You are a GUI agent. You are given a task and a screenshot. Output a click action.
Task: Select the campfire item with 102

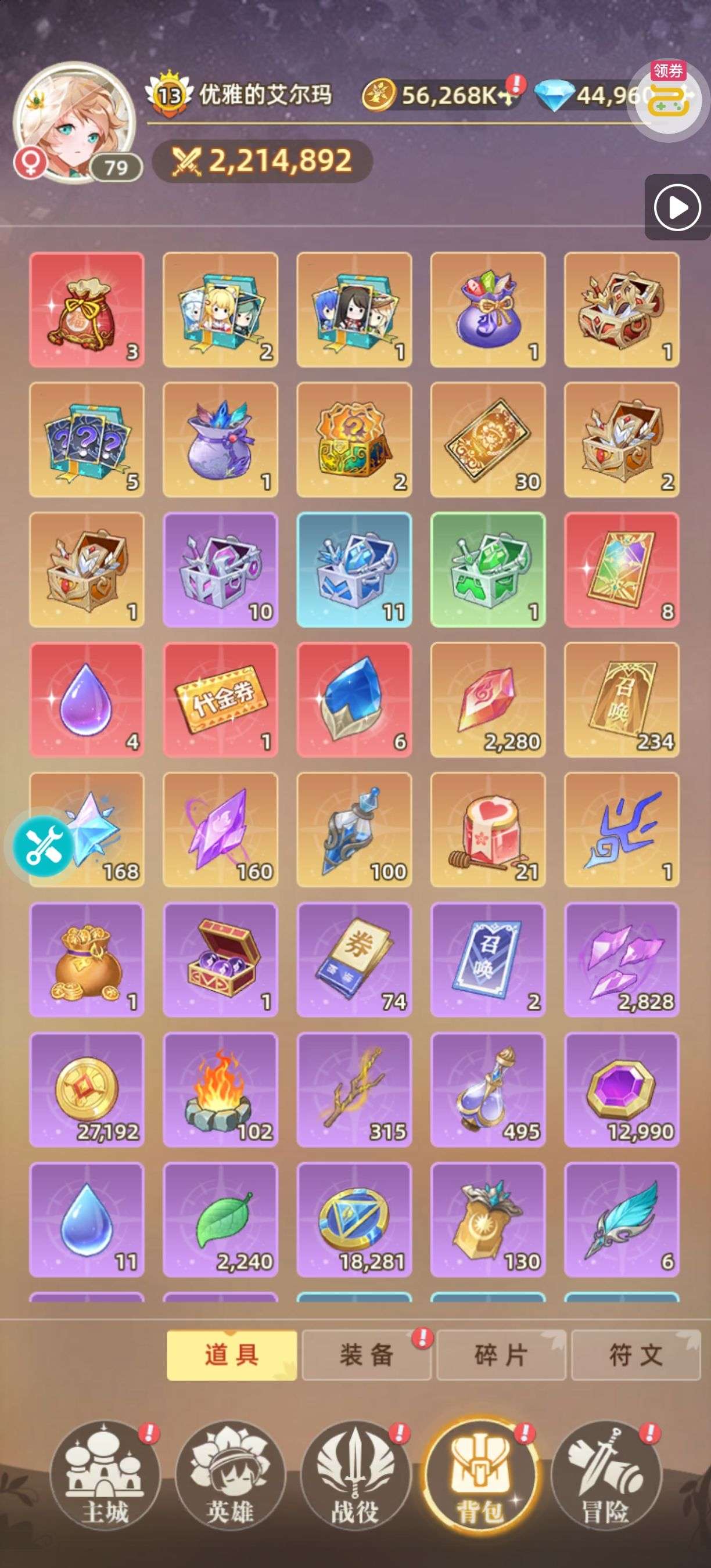[220, 1089]
